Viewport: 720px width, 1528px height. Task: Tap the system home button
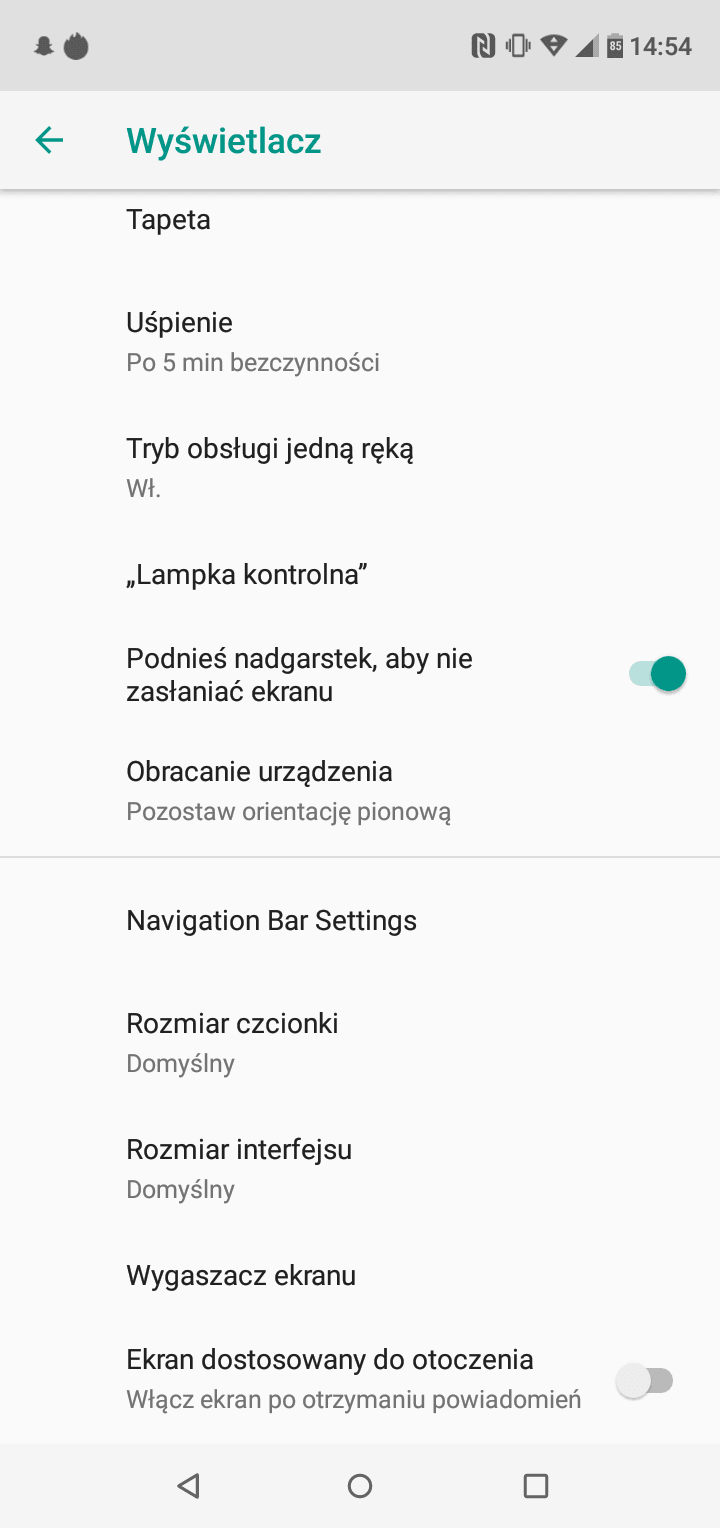360,1486
